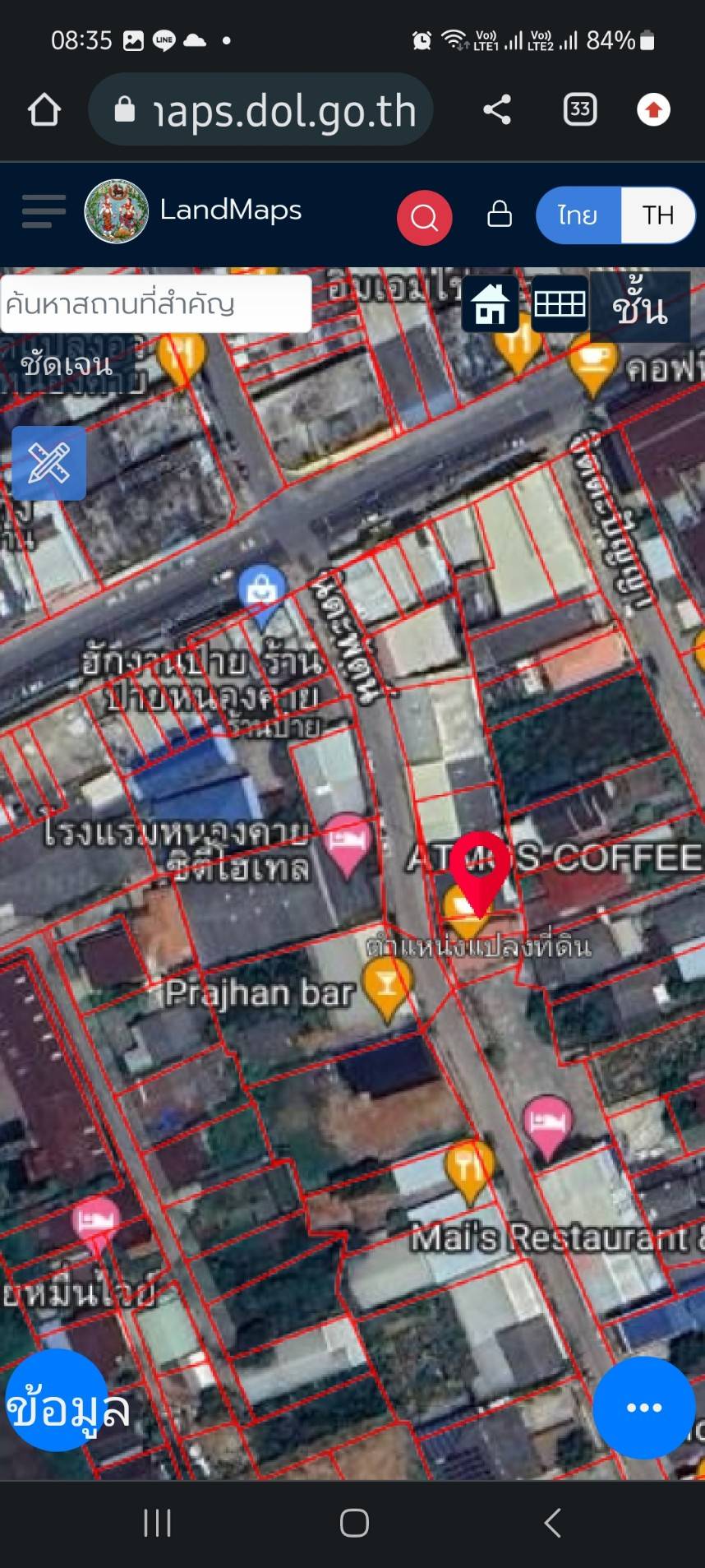Open the LandMaps hamburger menu
This screenshot has height=1568, width=705.
tap(44, 212)
